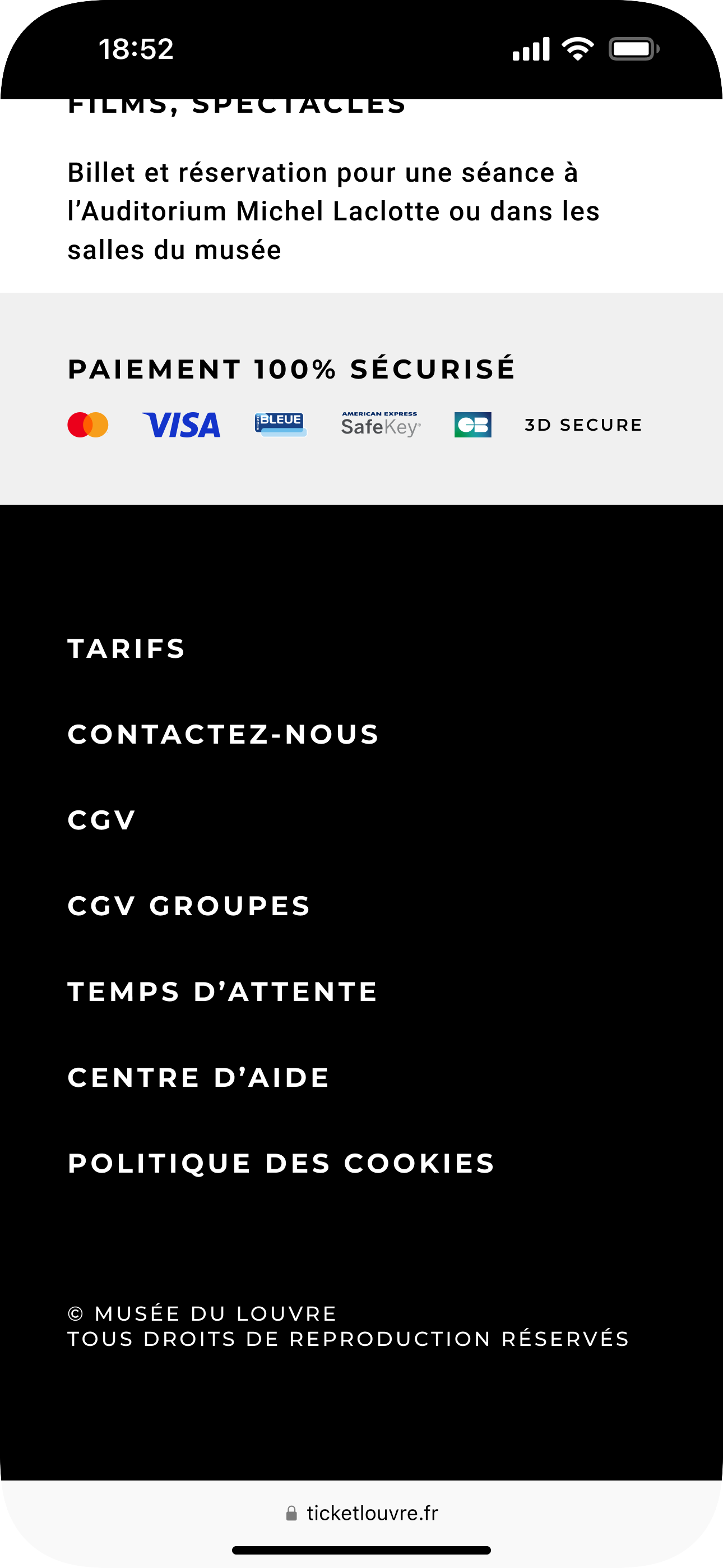View CGV Groupes conditions
The width and height of the screenshot is (723, 1568).
[189, 906]
